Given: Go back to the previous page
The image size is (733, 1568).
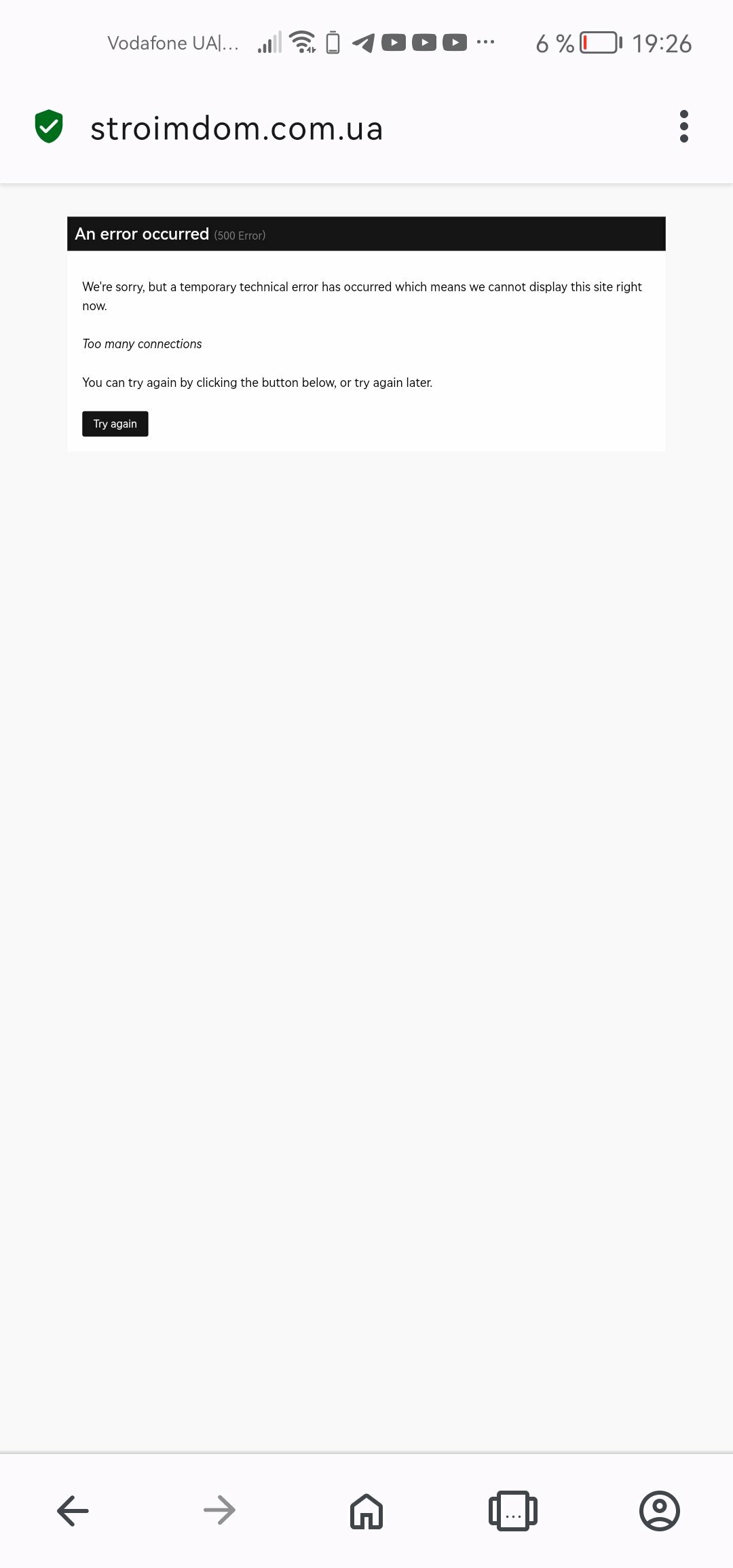Looking at the screenshot, I should pos(73,1510).
